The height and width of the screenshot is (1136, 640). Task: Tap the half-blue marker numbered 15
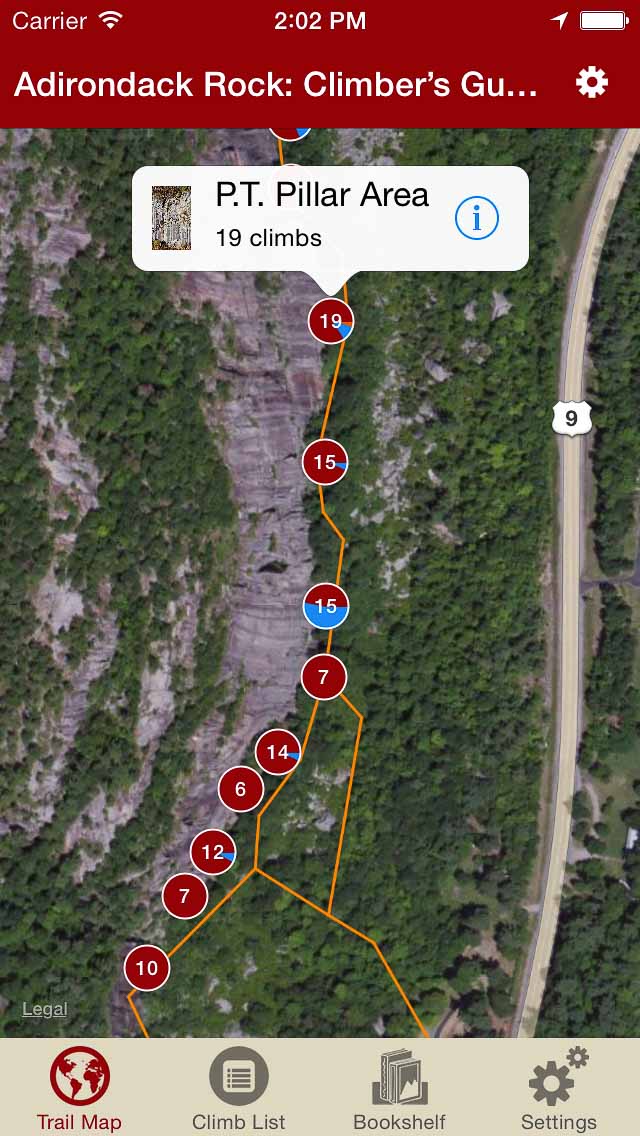[326, 606]
